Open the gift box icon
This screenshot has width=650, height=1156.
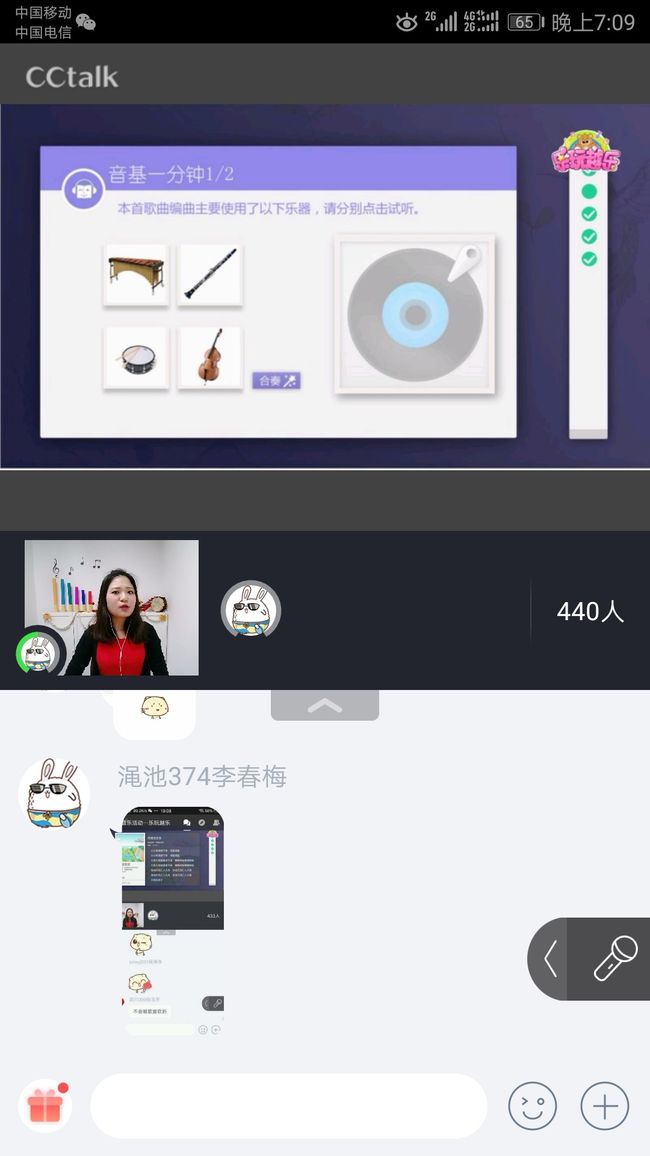pyautogui.click(x=46, y=1105)
